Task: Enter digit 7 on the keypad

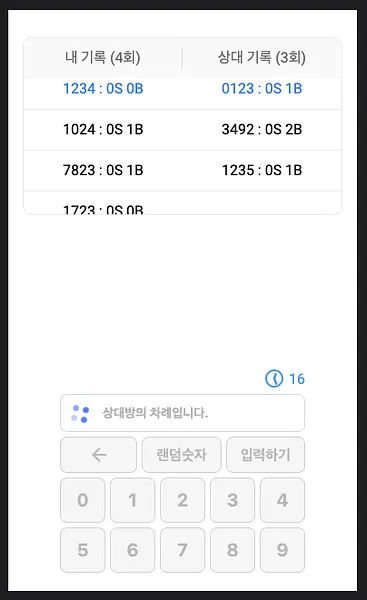Action: pos(183,550)
